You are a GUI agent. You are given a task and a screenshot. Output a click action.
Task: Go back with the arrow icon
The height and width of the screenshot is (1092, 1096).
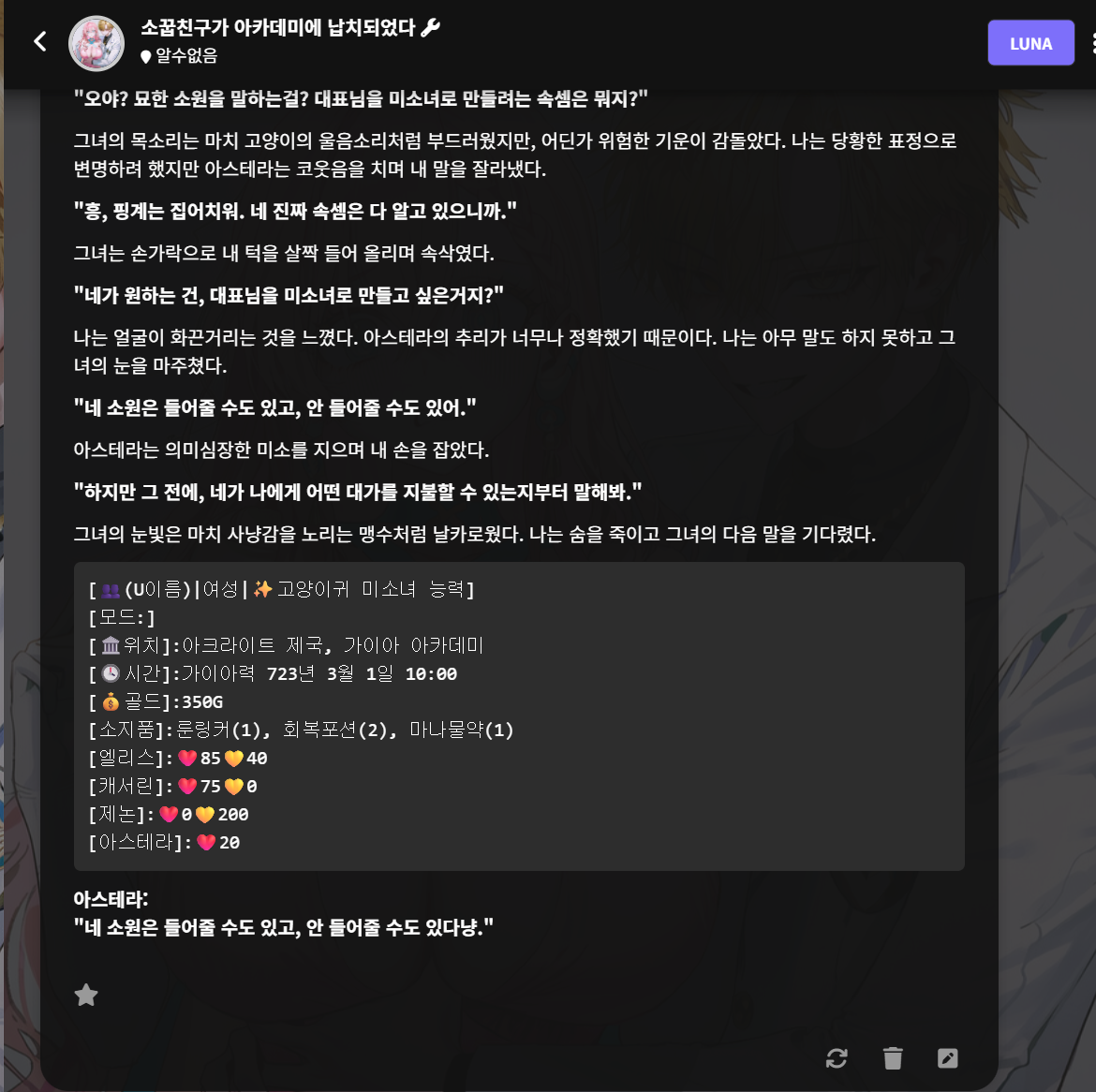click(40, 41)
